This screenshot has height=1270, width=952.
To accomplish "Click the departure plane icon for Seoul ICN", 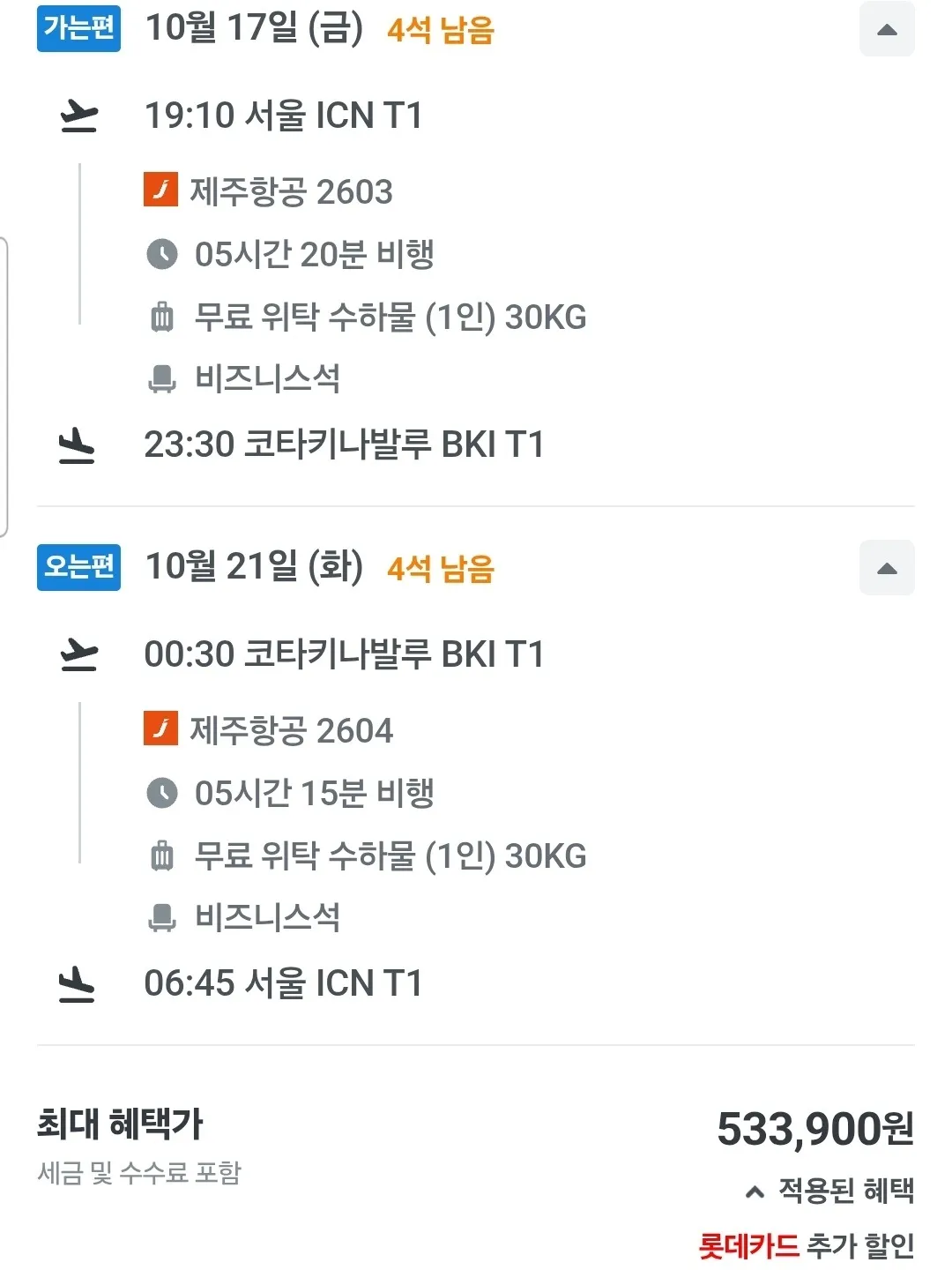I will (x=79, y=115).
